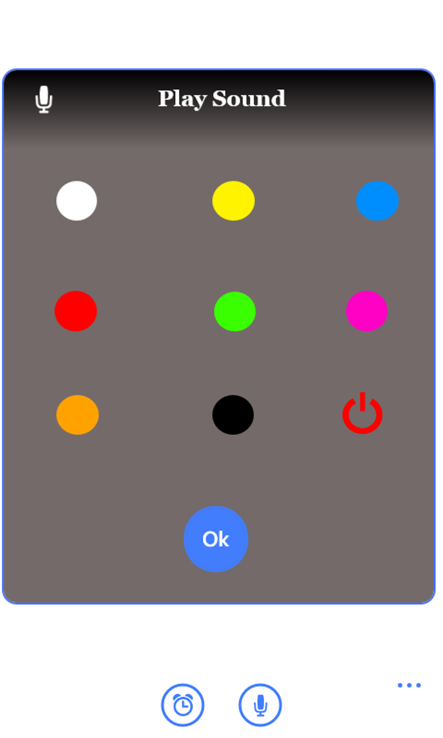Pick the blue color dot
The height and width of the screenshot is (738, 443).
pyautogui.click(x=378, y=201)
